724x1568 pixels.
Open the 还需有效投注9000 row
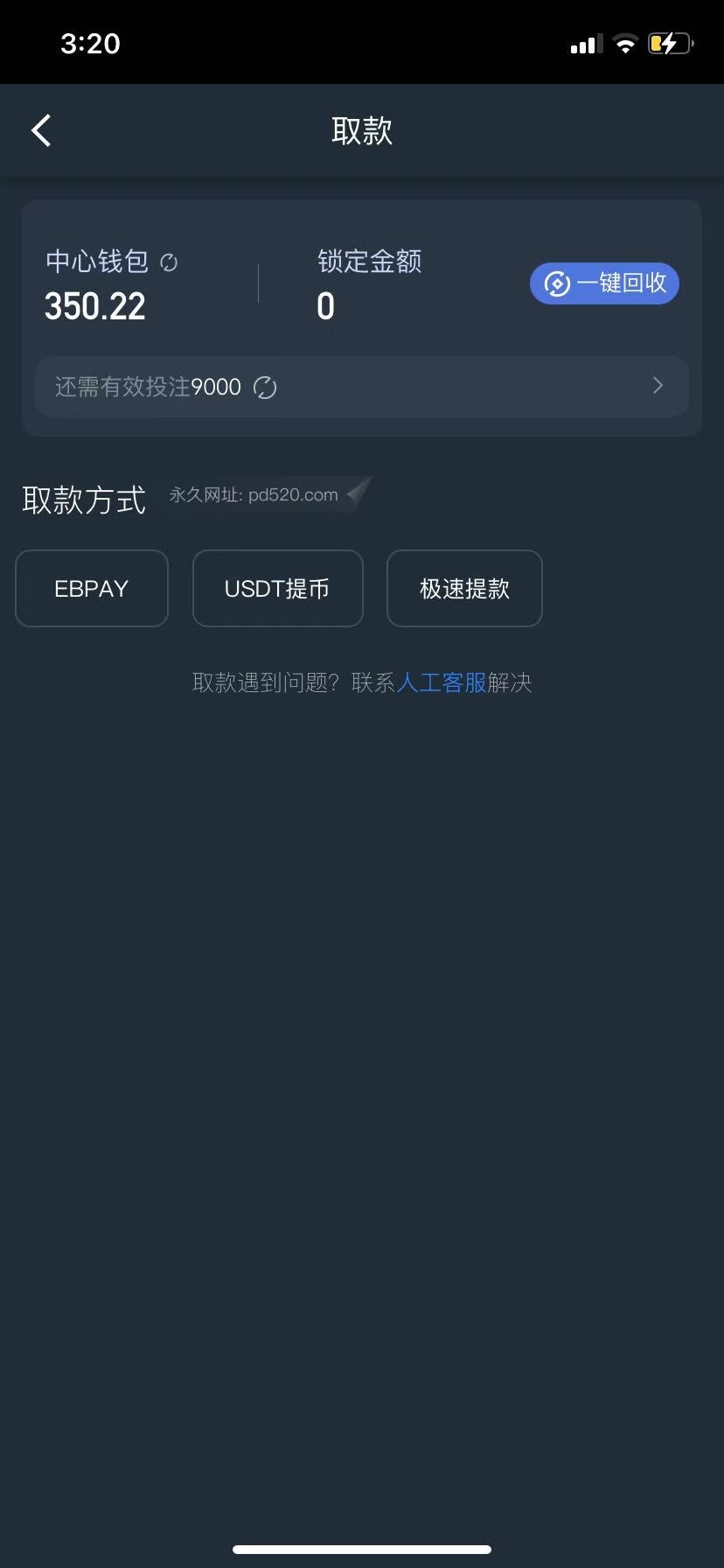click(361, 386)
